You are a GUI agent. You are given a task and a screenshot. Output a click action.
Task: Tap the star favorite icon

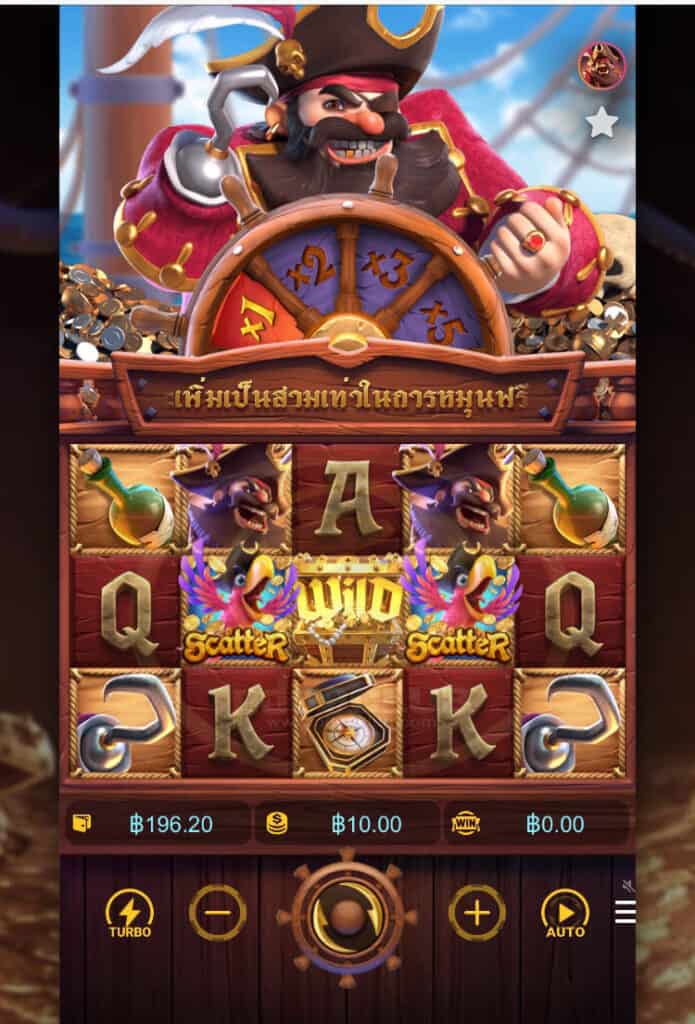pyautogui.click(x=601, y=122)
